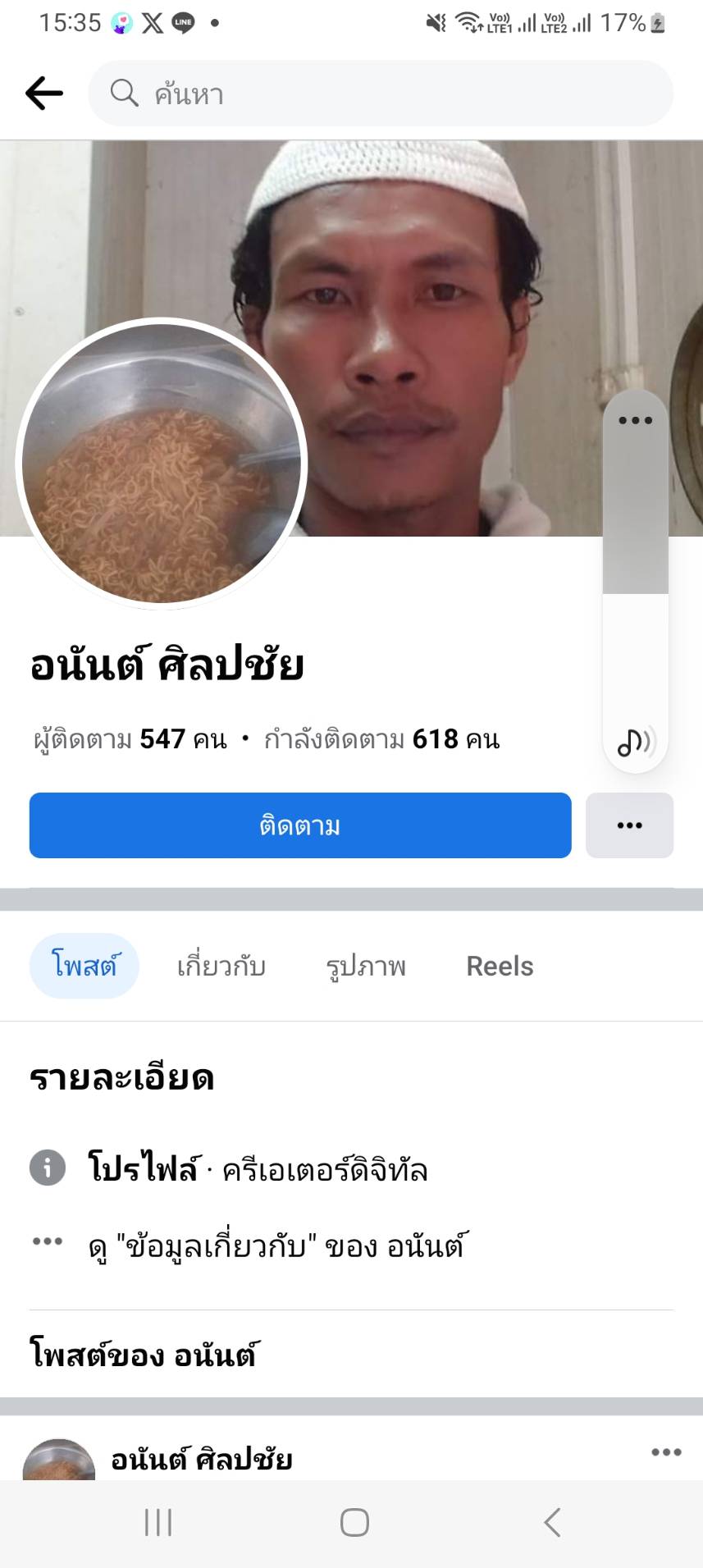Open the noodle profile picture
This screenshot has width=703, height=1568.
161,464
